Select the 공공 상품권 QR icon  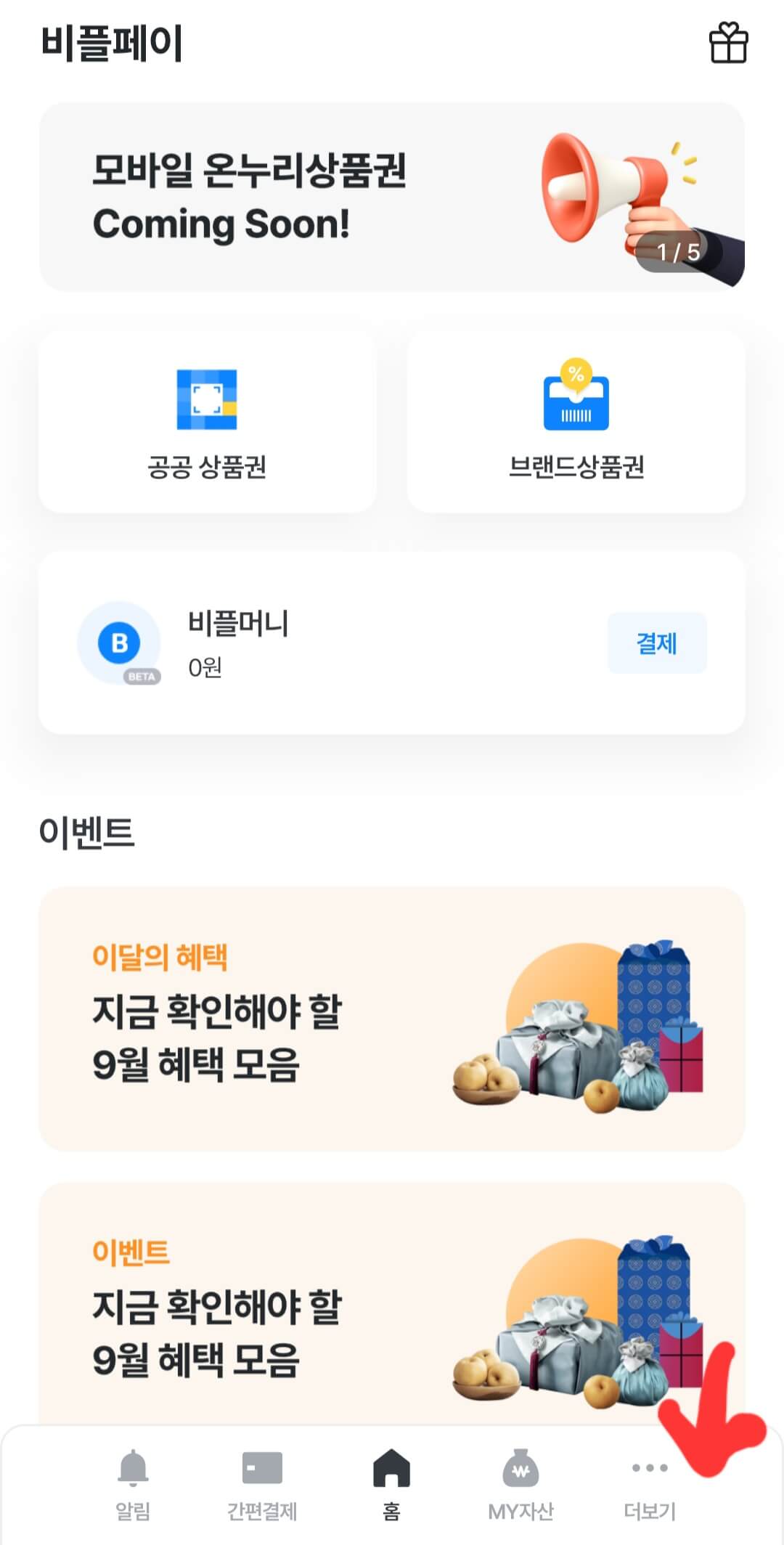[x=205, y=401]
